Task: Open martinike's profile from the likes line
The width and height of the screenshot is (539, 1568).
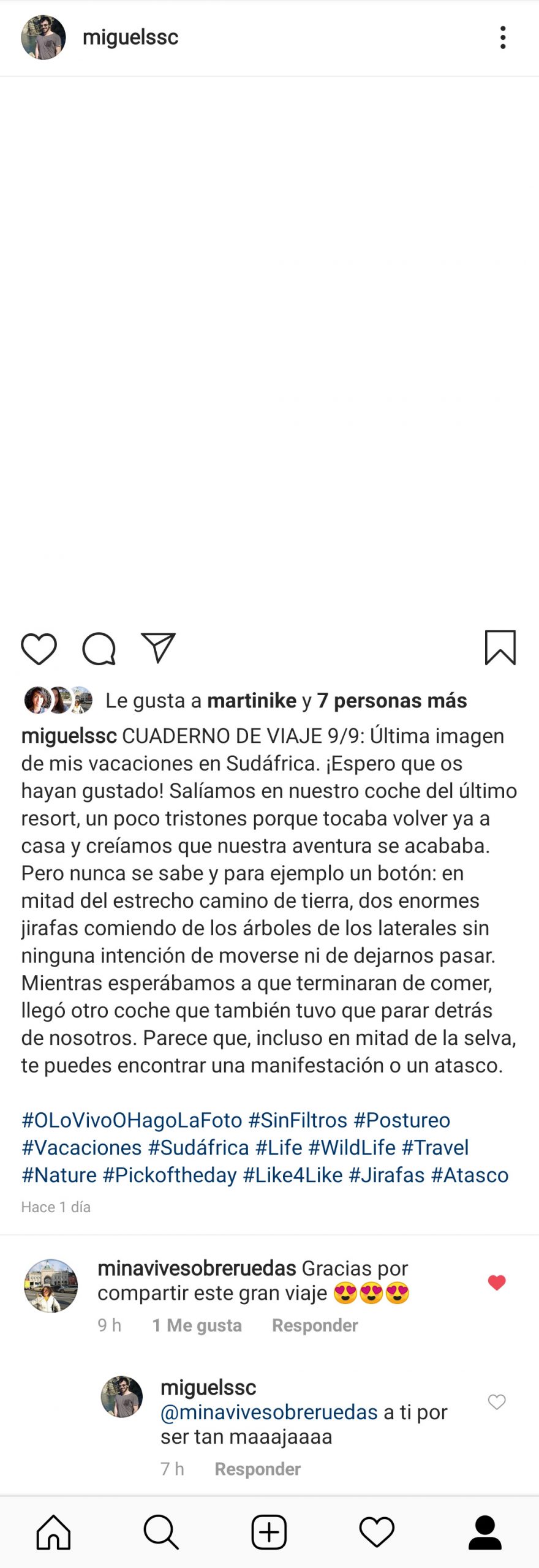Action: tap(251, 700)
